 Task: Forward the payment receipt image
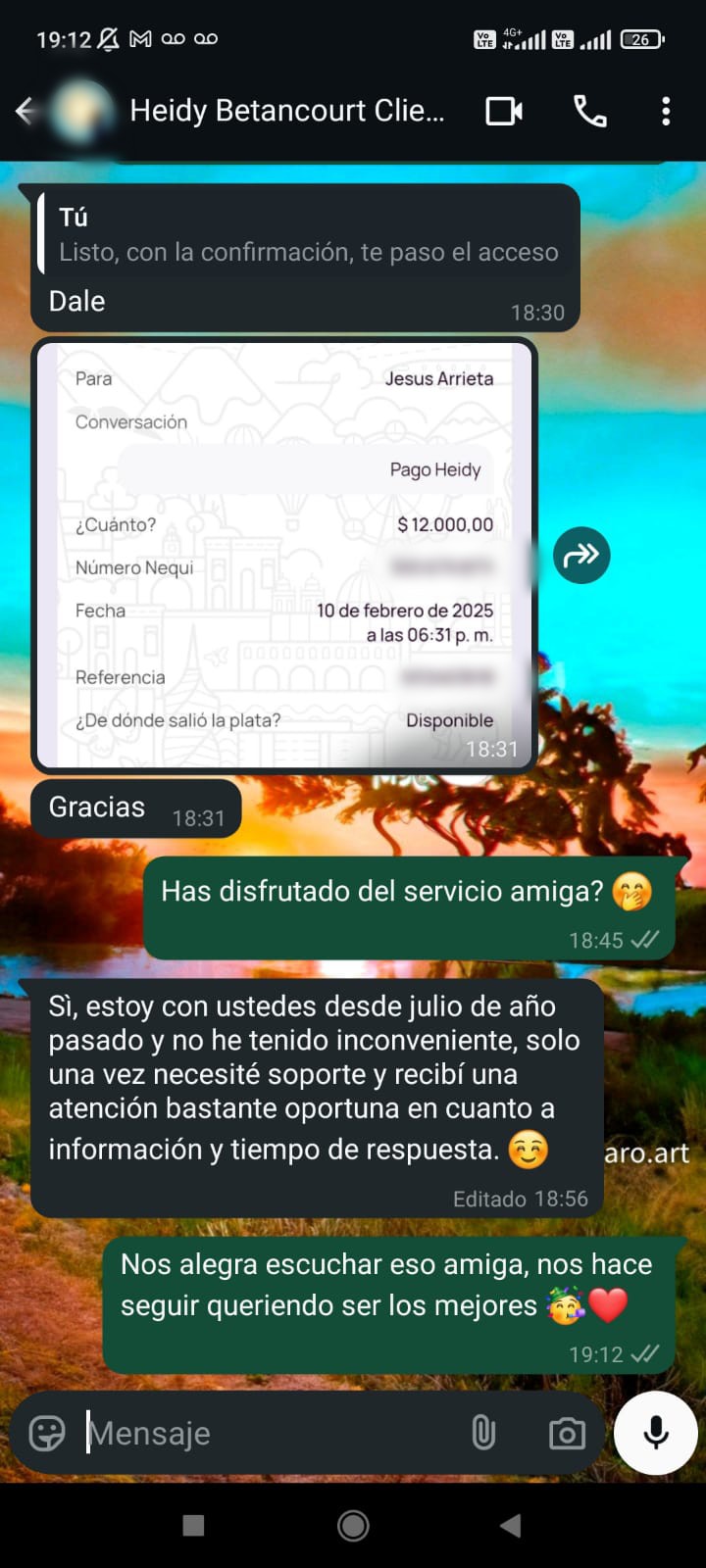point(581,555)
